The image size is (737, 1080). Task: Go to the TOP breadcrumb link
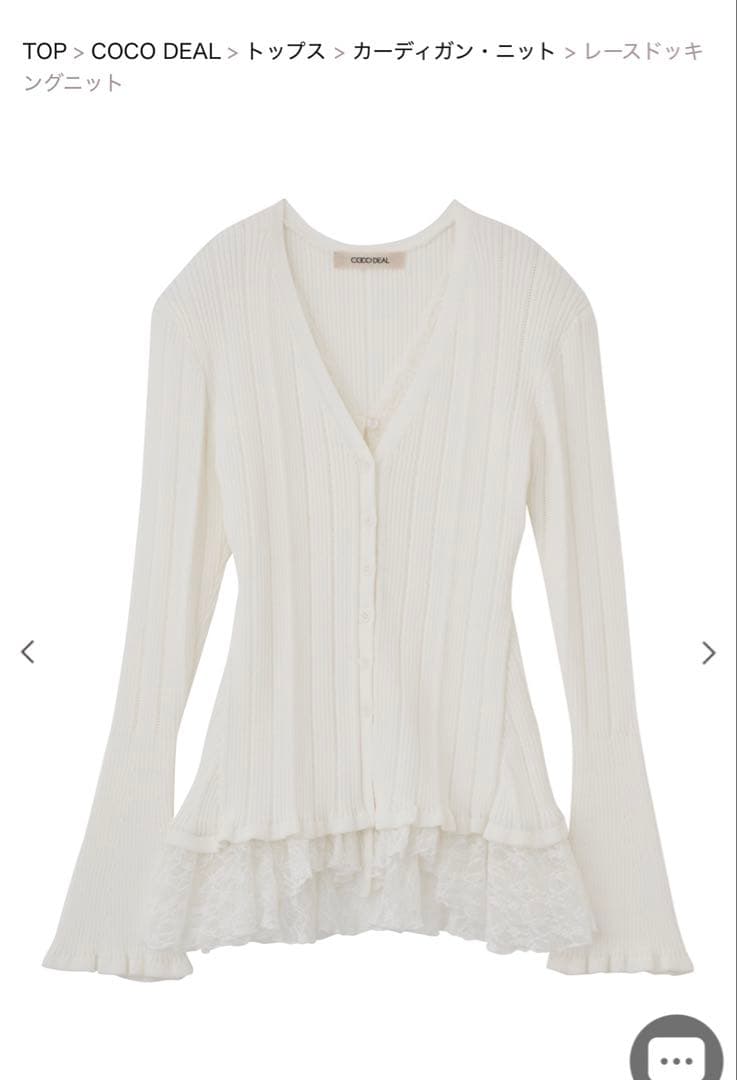click(x=44, y=52)
